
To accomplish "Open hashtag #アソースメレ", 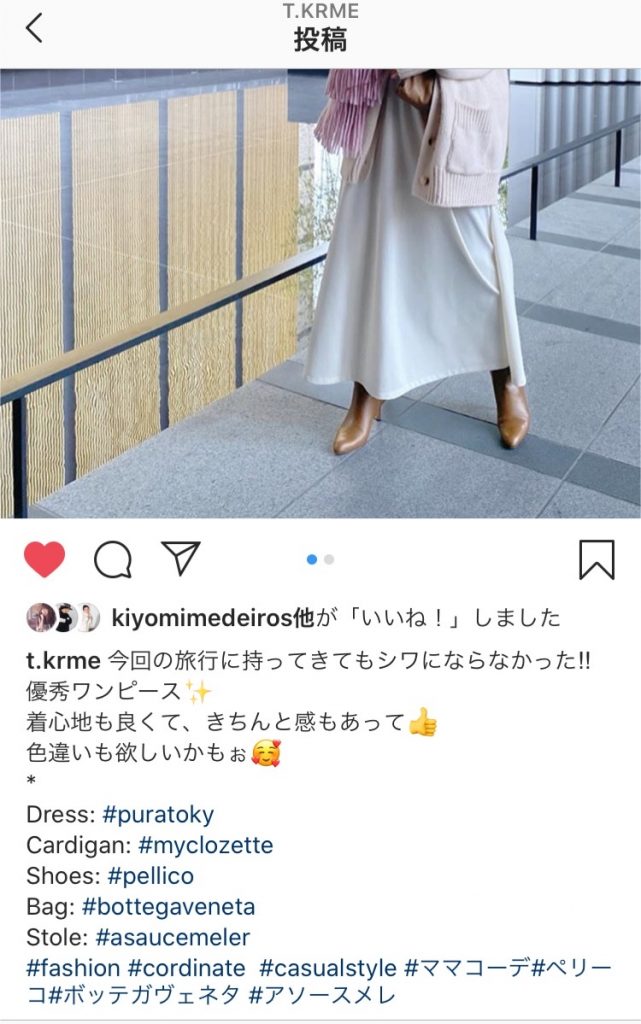I will (x=322, y=995).
